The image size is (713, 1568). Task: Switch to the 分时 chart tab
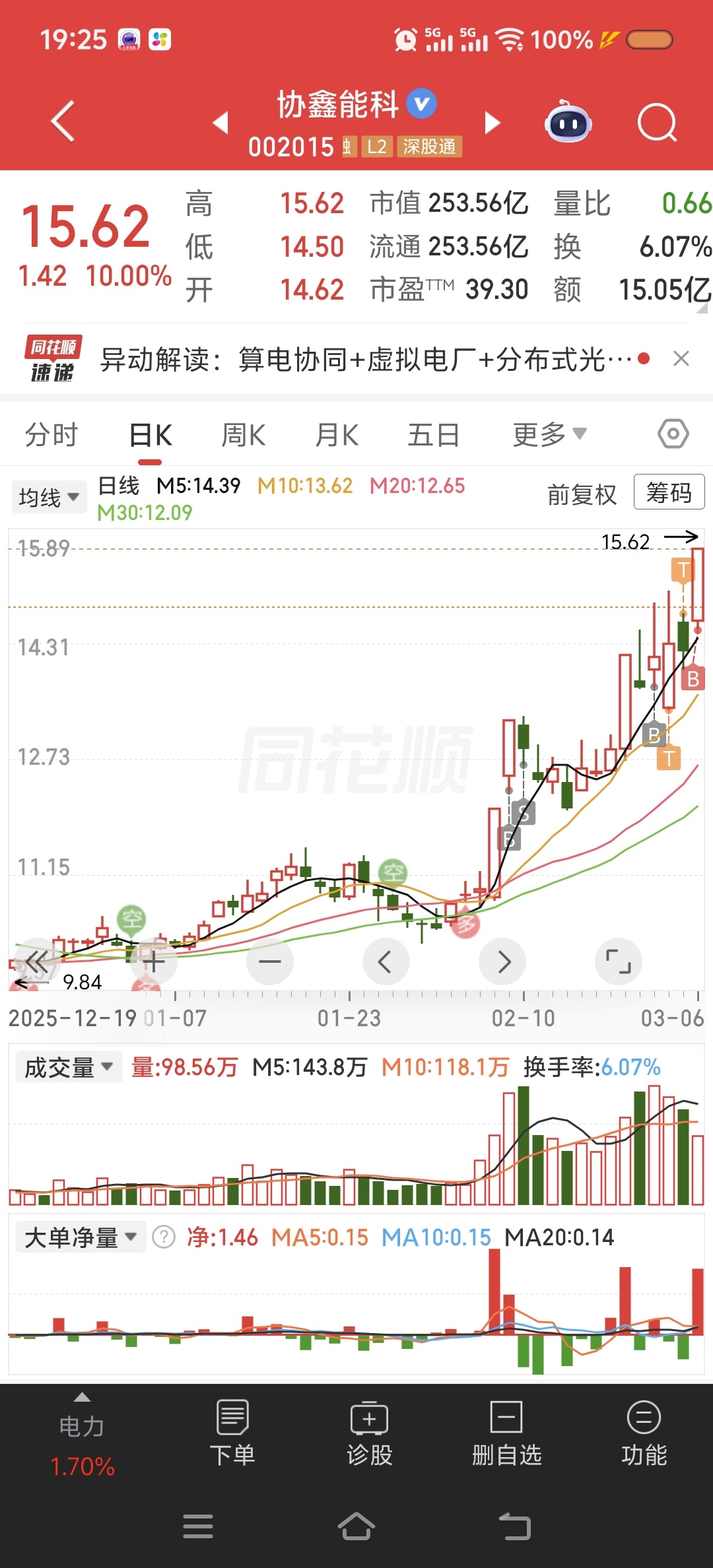click(51, 435)
